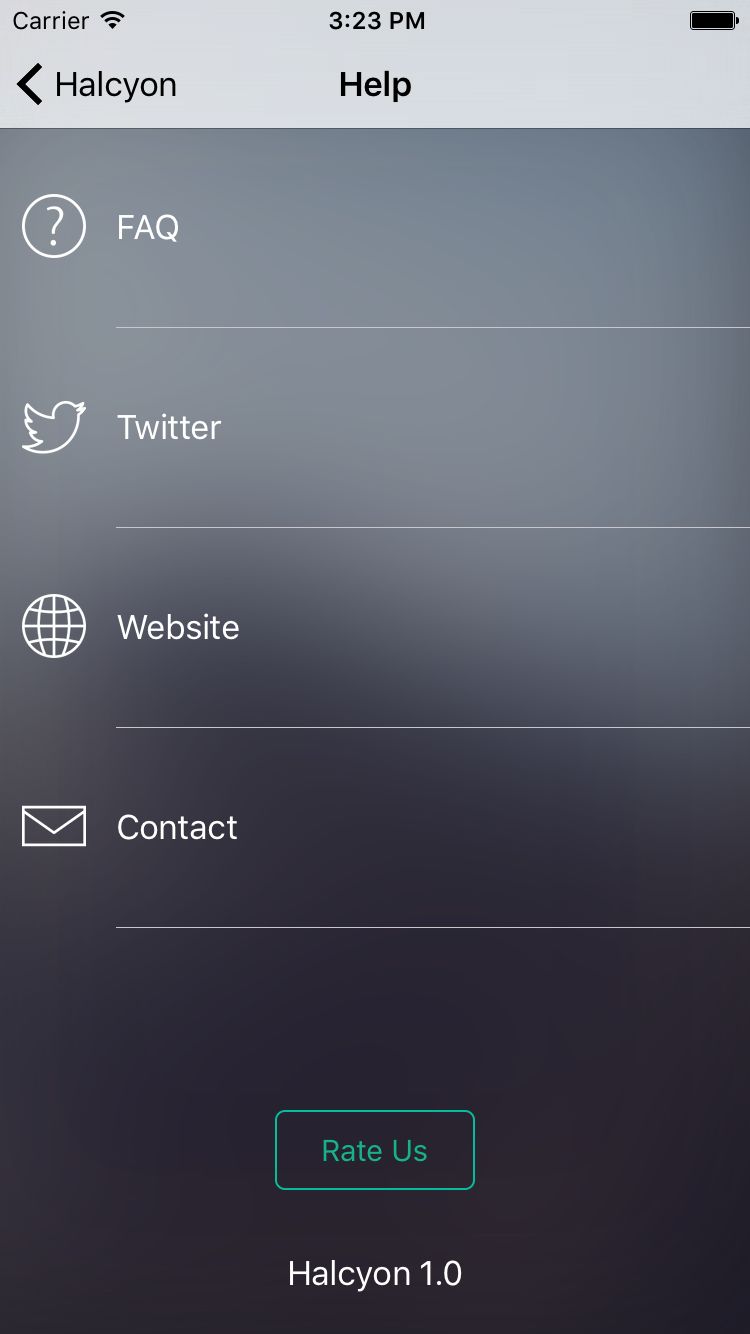Tap the clock showing 3:23 PM
The height and width of the screenshot is (1334, 750).
click(x=375, y=19)
